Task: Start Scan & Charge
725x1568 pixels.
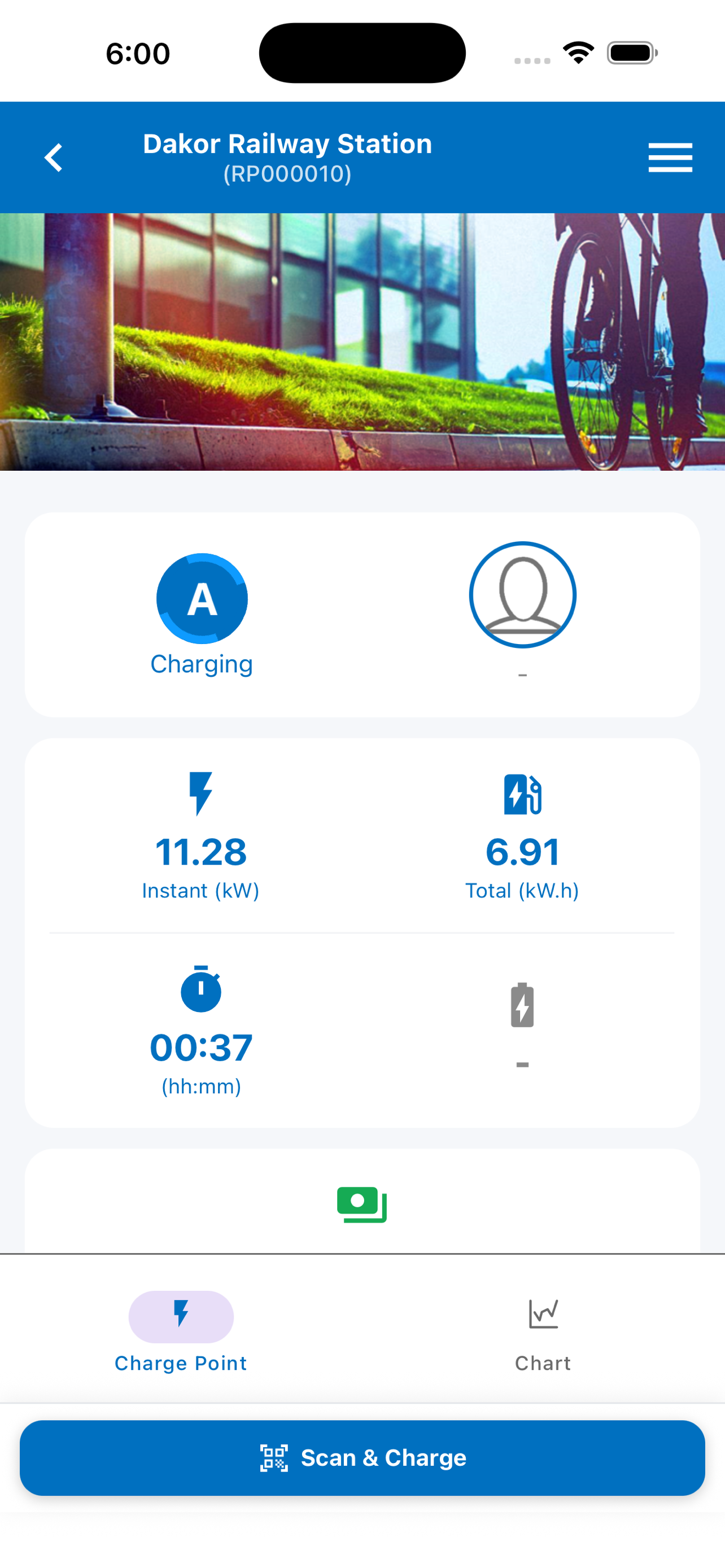Action: (x=362, y=1458)
